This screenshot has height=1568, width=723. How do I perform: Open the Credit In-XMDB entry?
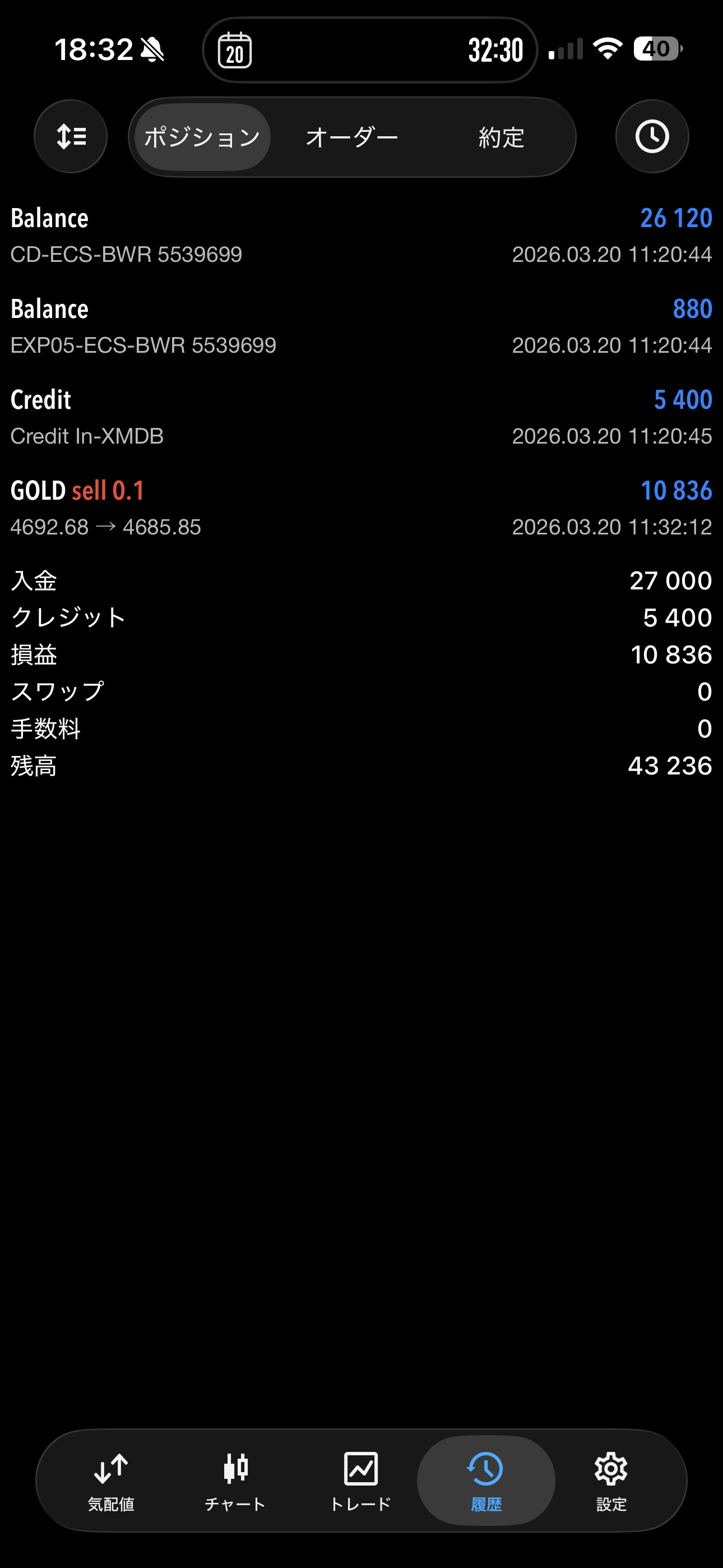(361, 417)
